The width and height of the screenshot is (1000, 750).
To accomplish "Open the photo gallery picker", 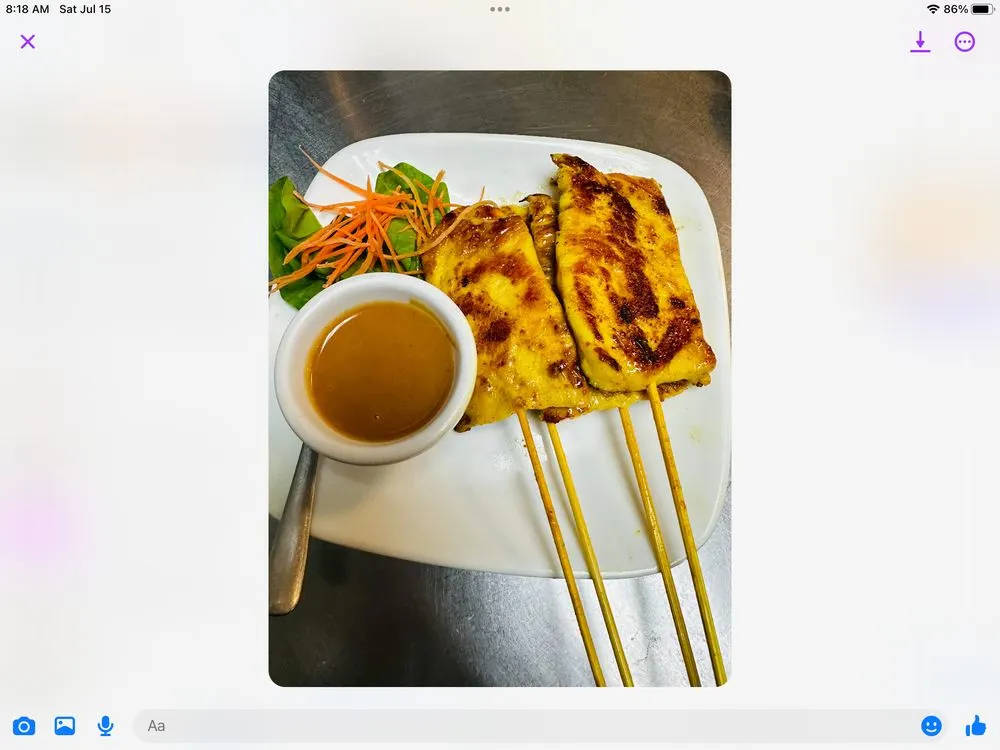I will point(65,726).
